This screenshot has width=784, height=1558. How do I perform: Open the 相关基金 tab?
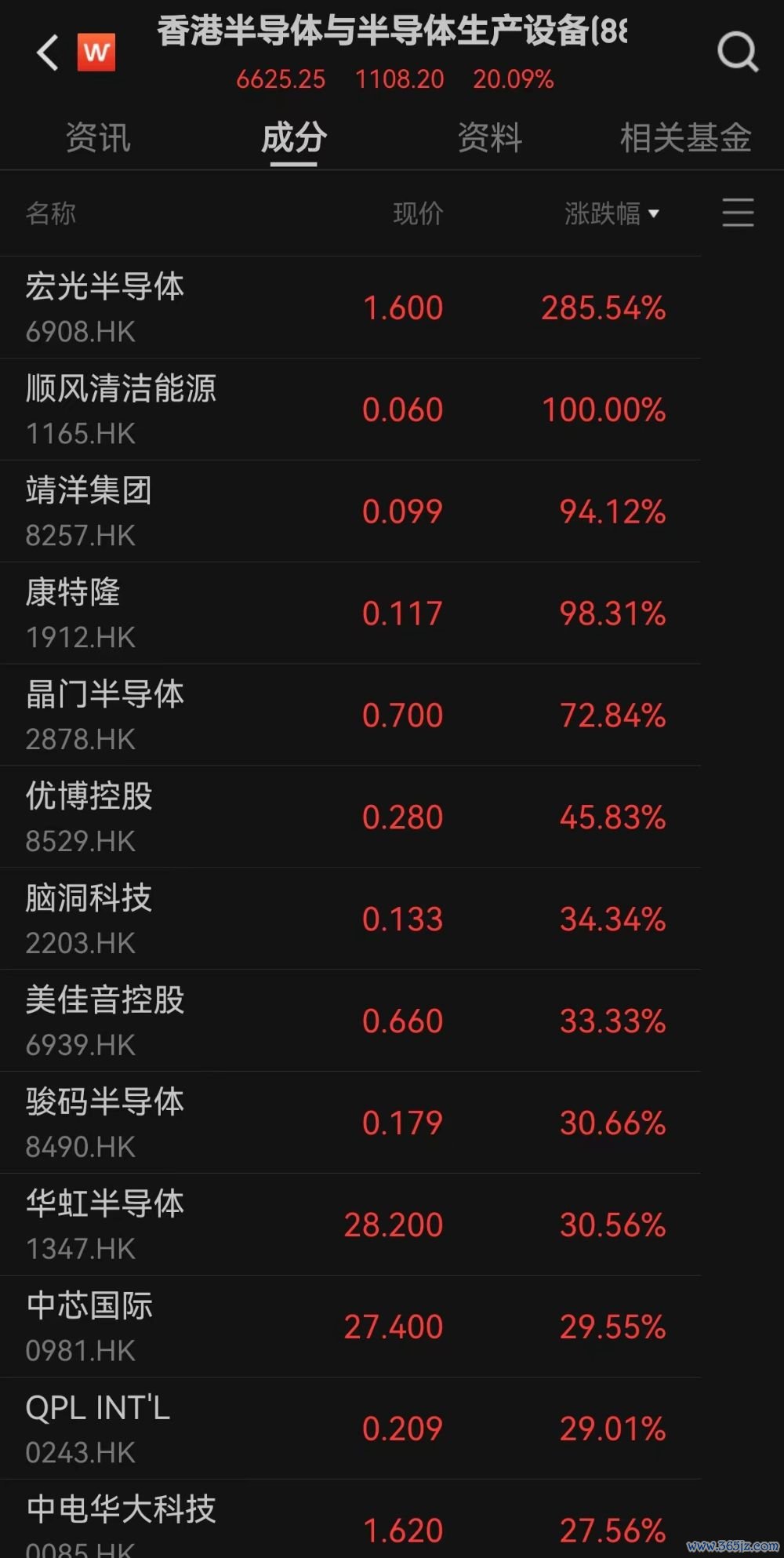(x=686, y=138)
